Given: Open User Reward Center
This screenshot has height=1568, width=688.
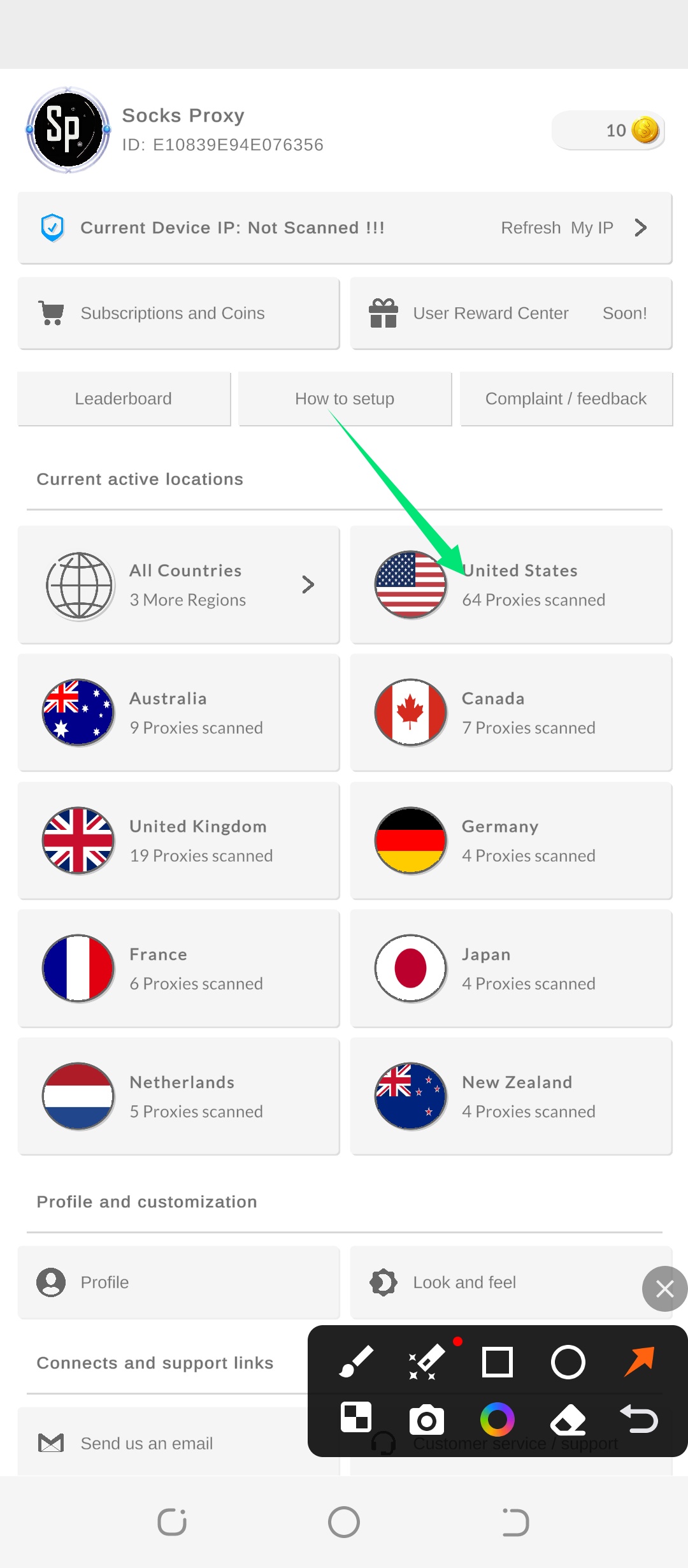Looking at the screenshot, I should click(x=511, y=313).
